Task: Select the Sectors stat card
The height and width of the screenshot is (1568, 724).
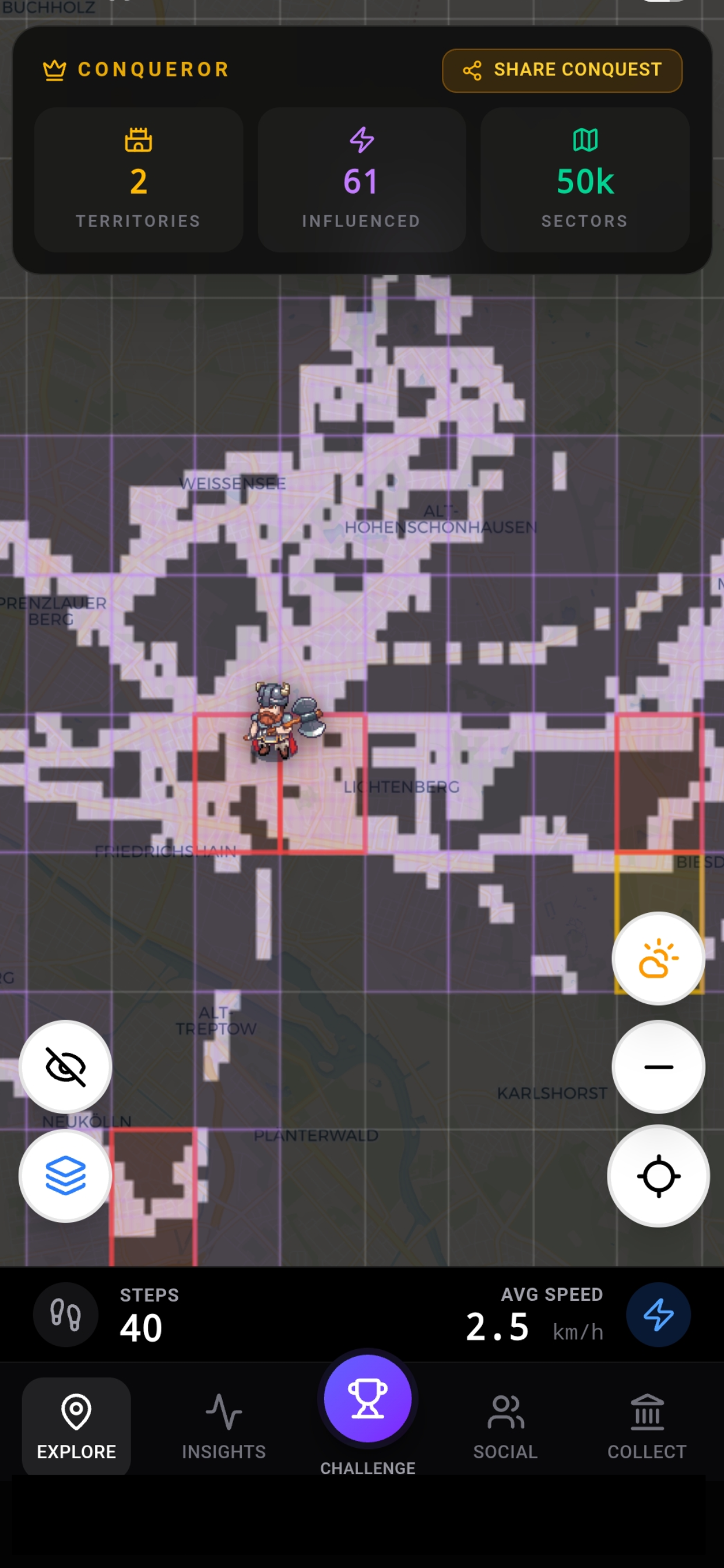Action: (585, 180)
